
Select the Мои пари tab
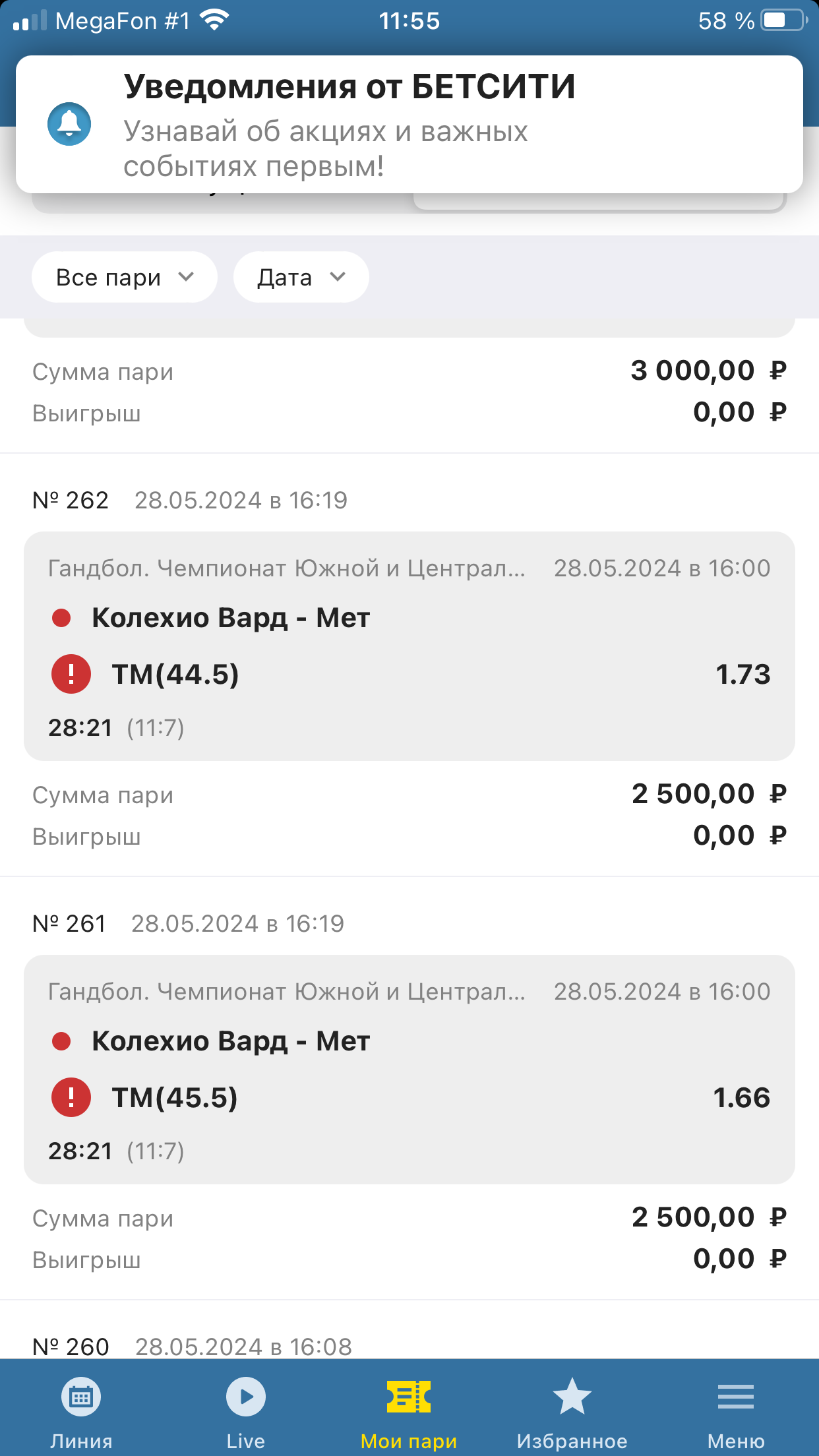(409, 1411)
